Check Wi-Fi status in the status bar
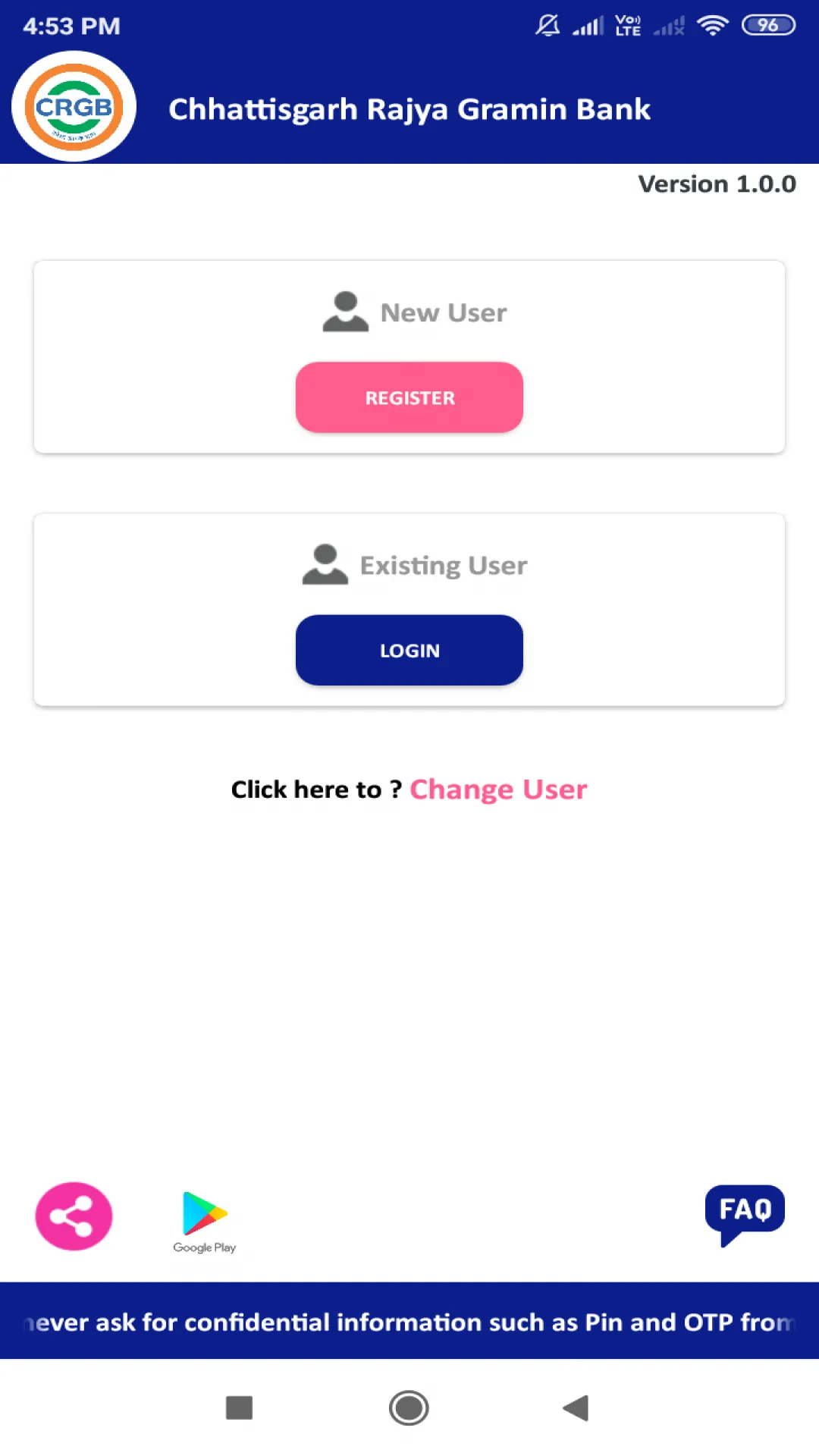Viewport: 819px width, 1456px height. 711,24
